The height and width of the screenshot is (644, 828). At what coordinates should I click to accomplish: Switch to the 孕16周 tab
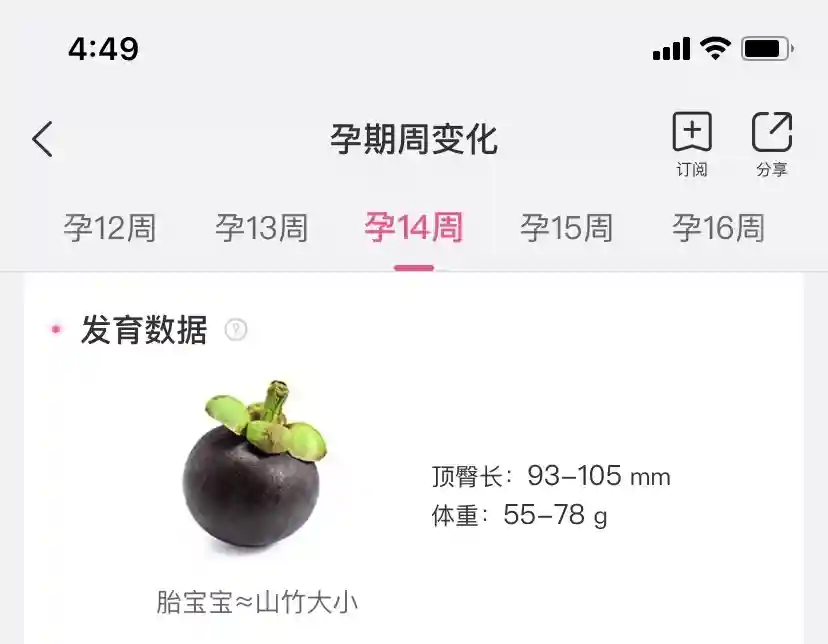pyautogui.click(x=718, y=228)
